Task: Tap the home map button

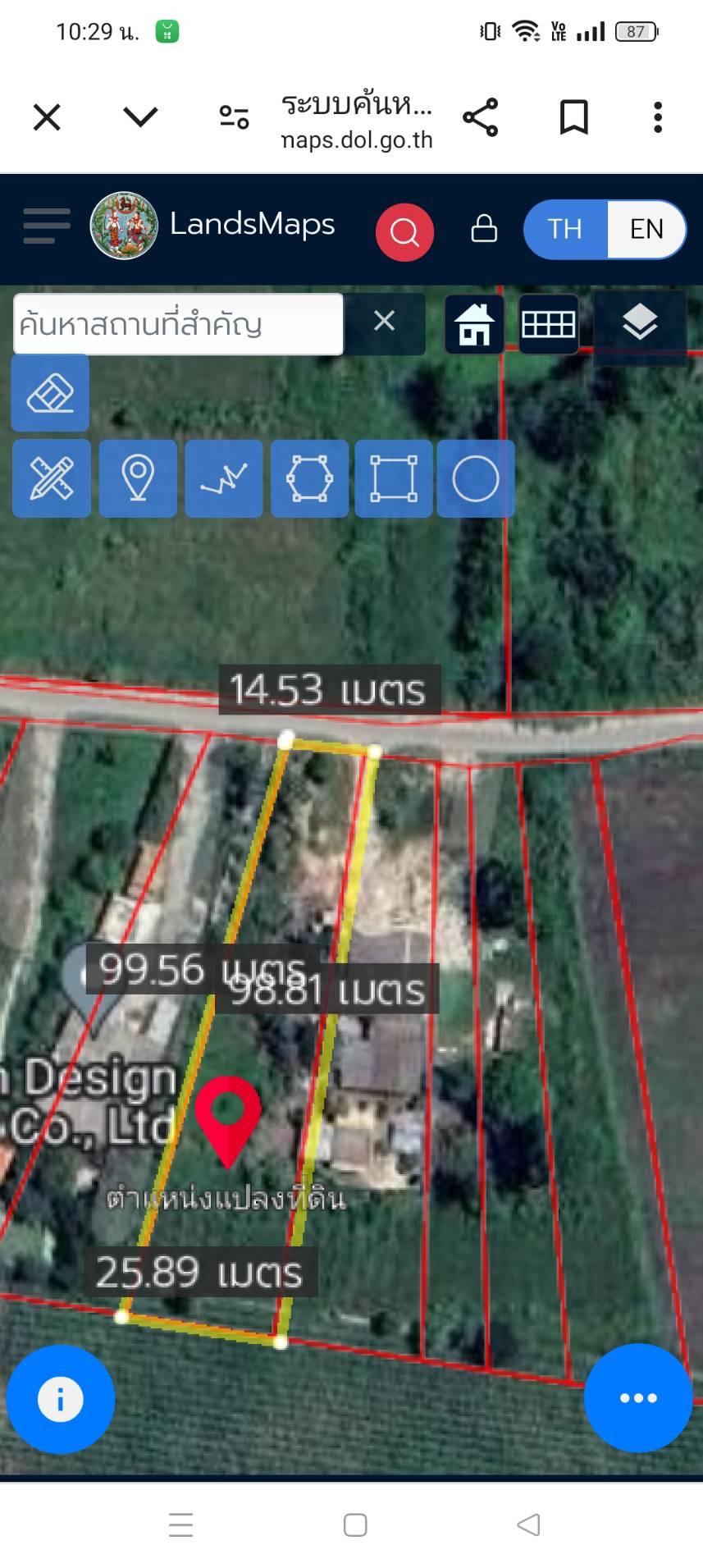Action: [475, 324]
